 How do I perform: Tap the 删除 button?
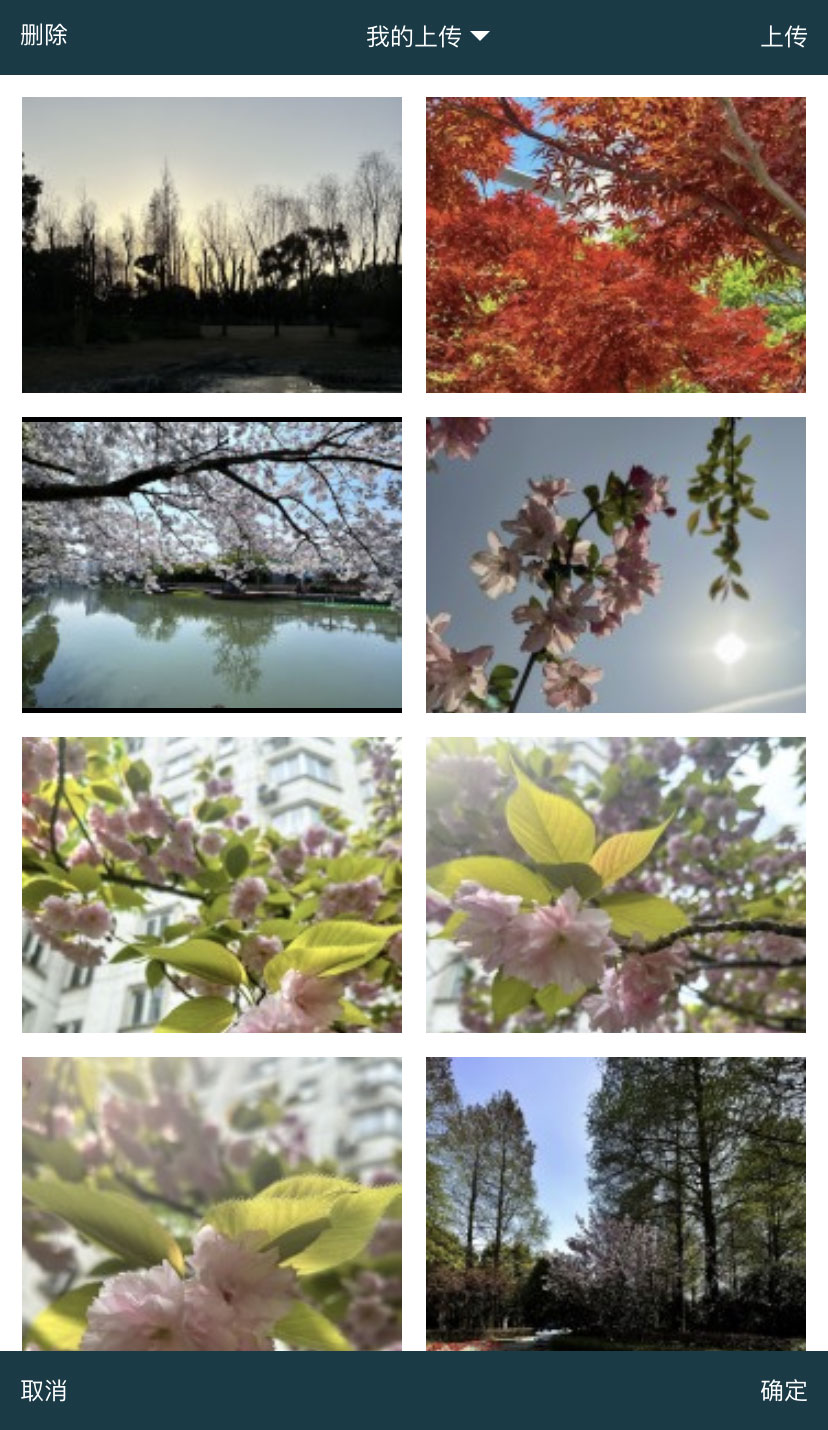tap(44, 36)
